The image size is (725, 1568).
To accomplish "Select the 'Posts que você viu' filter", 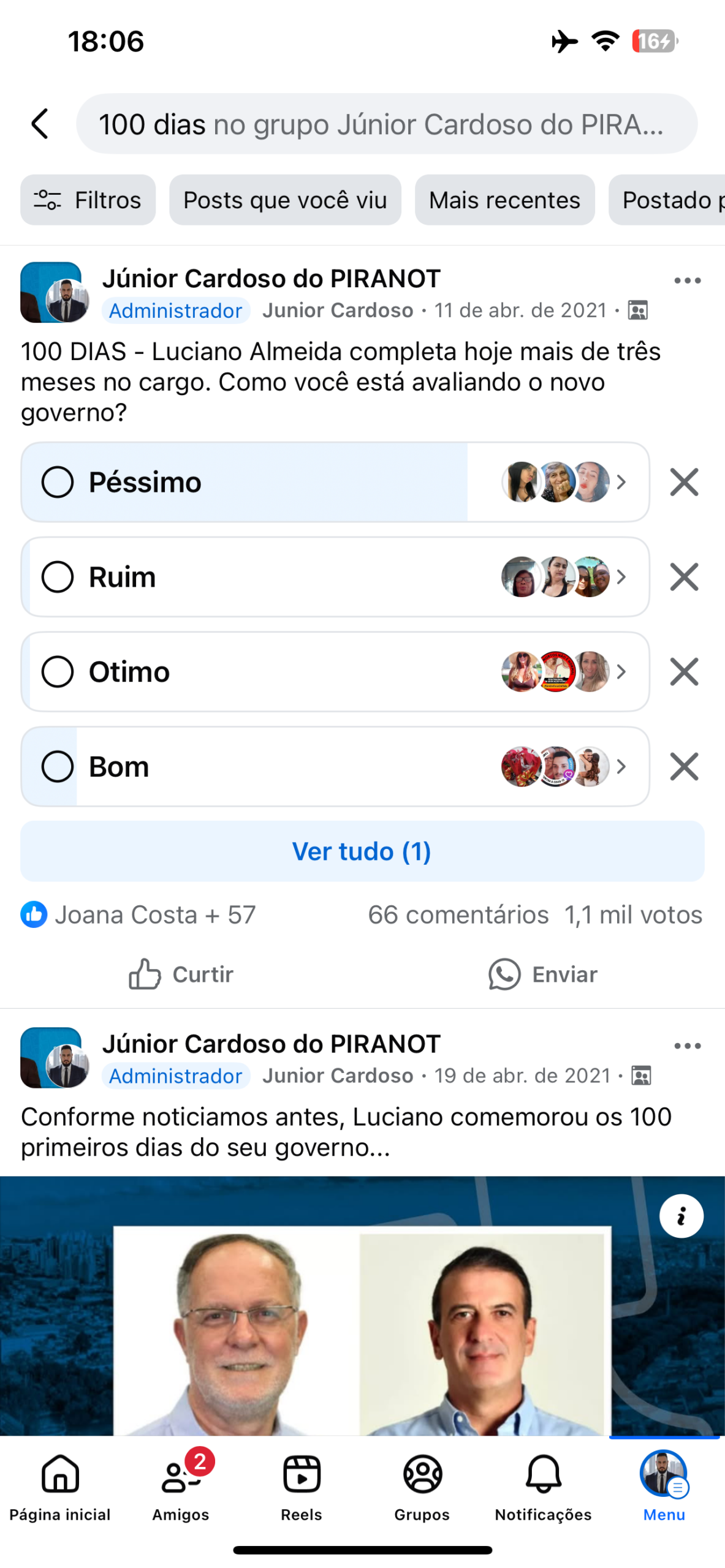I will click(x=285, y=200).
